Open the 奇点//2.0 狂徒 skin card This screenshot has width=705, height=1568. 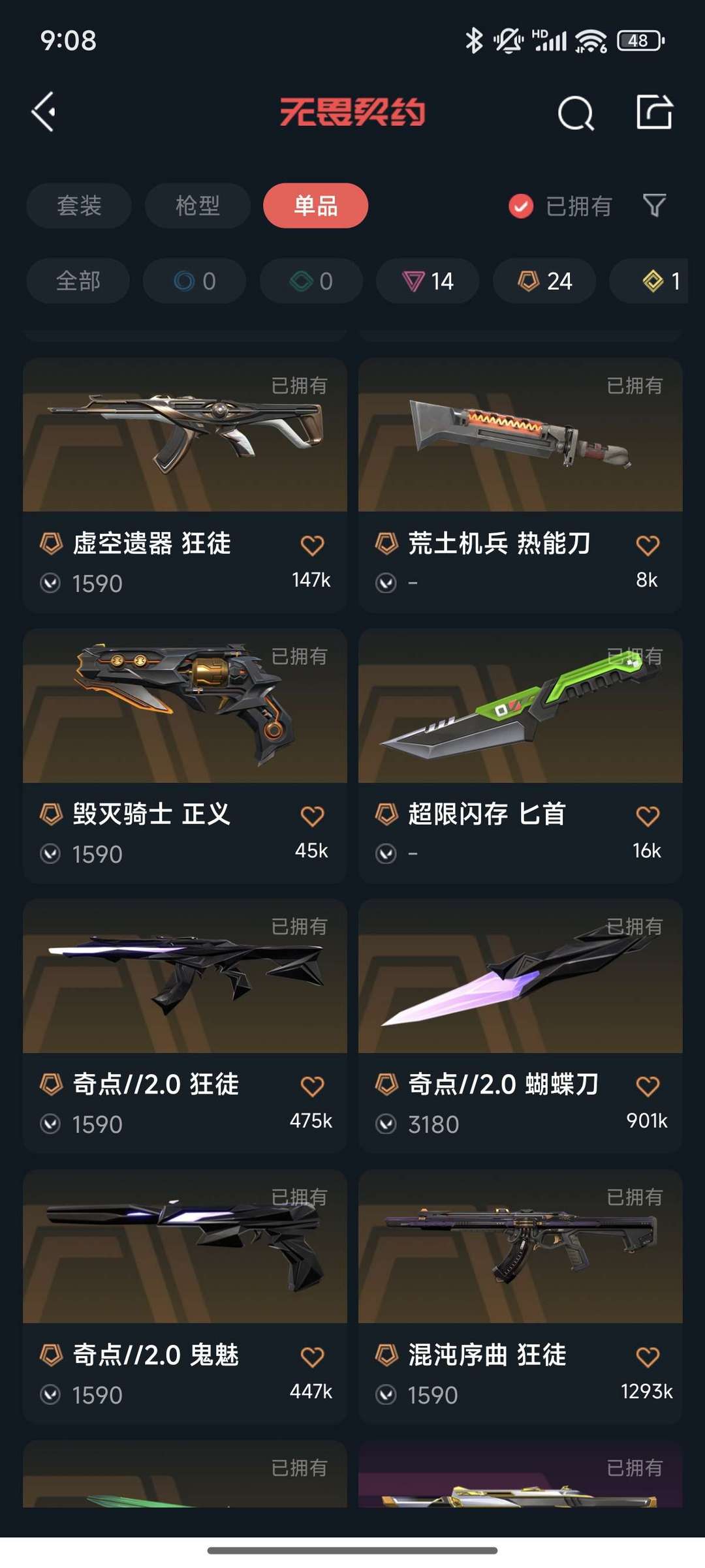(185, 1026)
